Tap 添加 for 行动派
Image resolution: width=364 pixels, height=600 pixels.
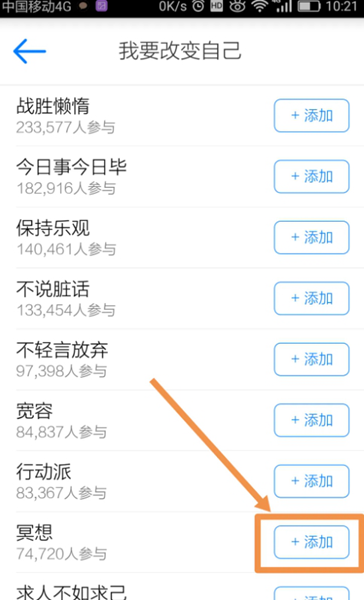312,481
